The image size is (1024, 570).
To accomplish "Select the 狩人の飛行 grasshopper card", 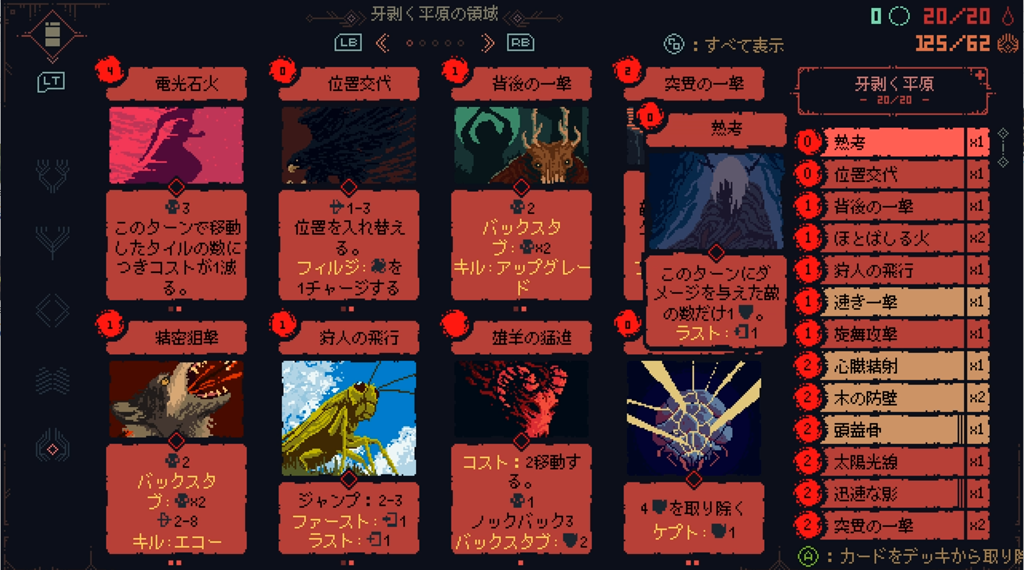I will [x=348, y=440].
